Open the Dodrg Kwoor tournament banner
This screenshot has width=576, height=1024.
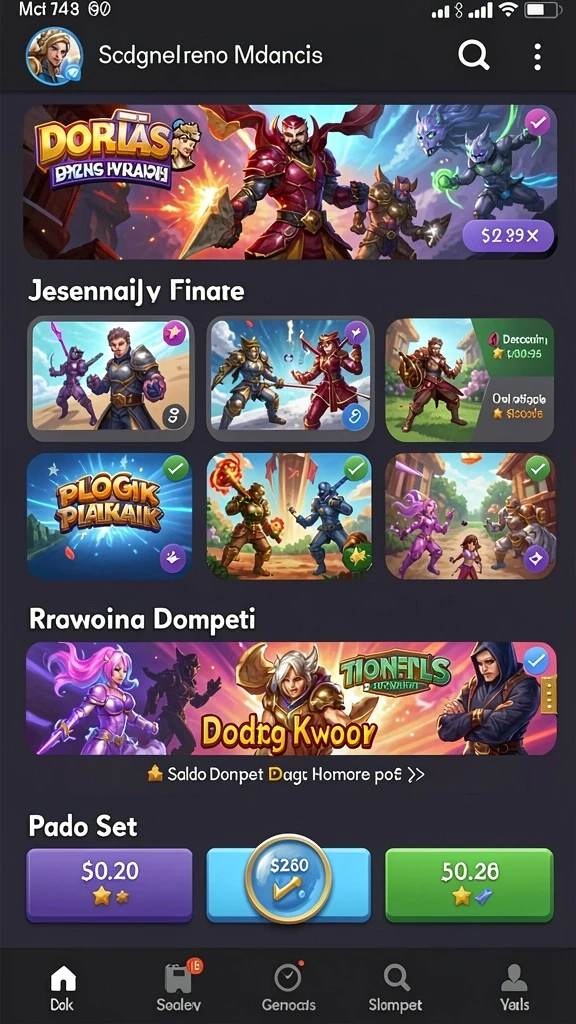tap(291, 698)
